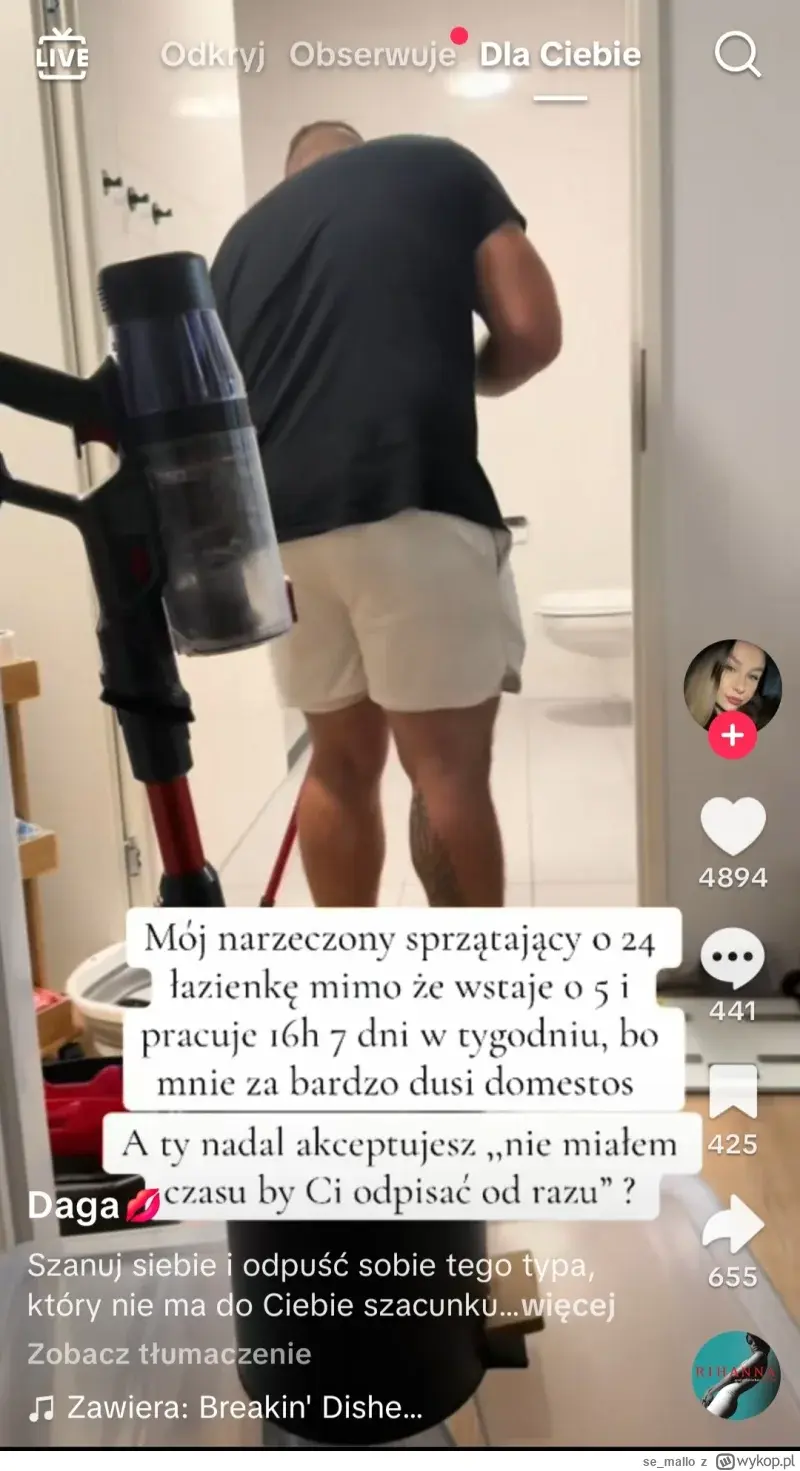Bookmark this video

(732, 1092)
